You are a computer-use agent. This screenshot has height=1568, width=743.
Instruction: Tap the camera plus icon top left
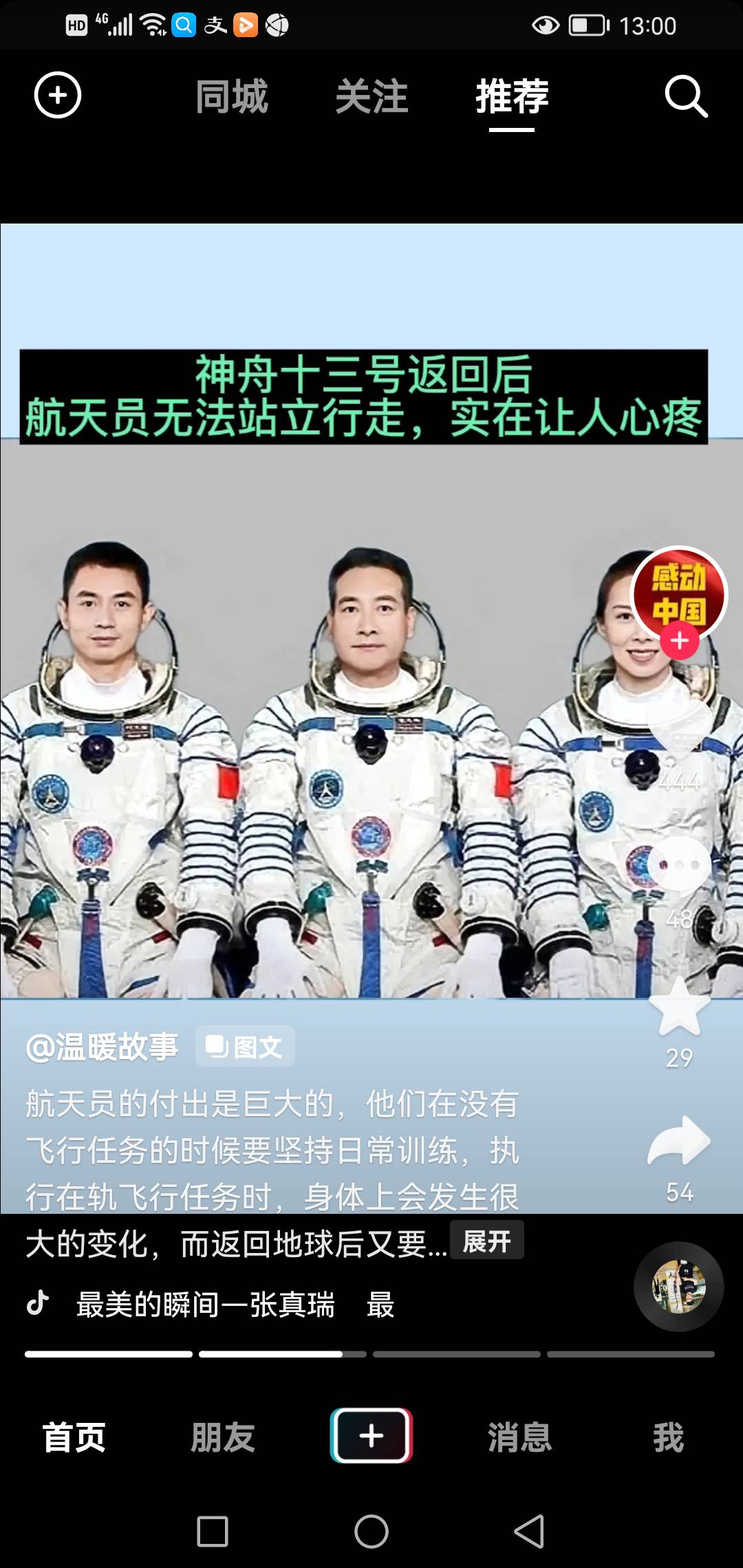(x=58, y=96)
